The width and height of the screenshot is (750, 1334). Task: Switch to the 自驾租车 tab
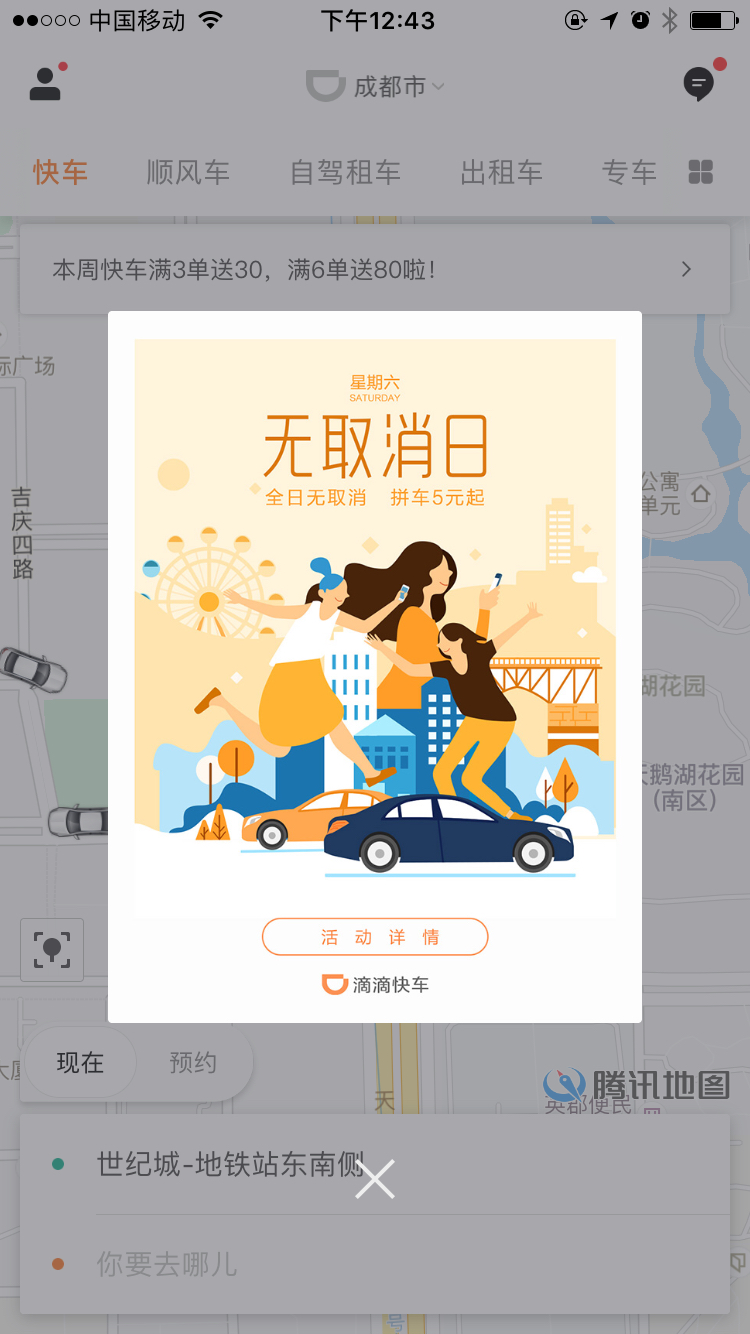pyautogui.click(x=345, y=172)
